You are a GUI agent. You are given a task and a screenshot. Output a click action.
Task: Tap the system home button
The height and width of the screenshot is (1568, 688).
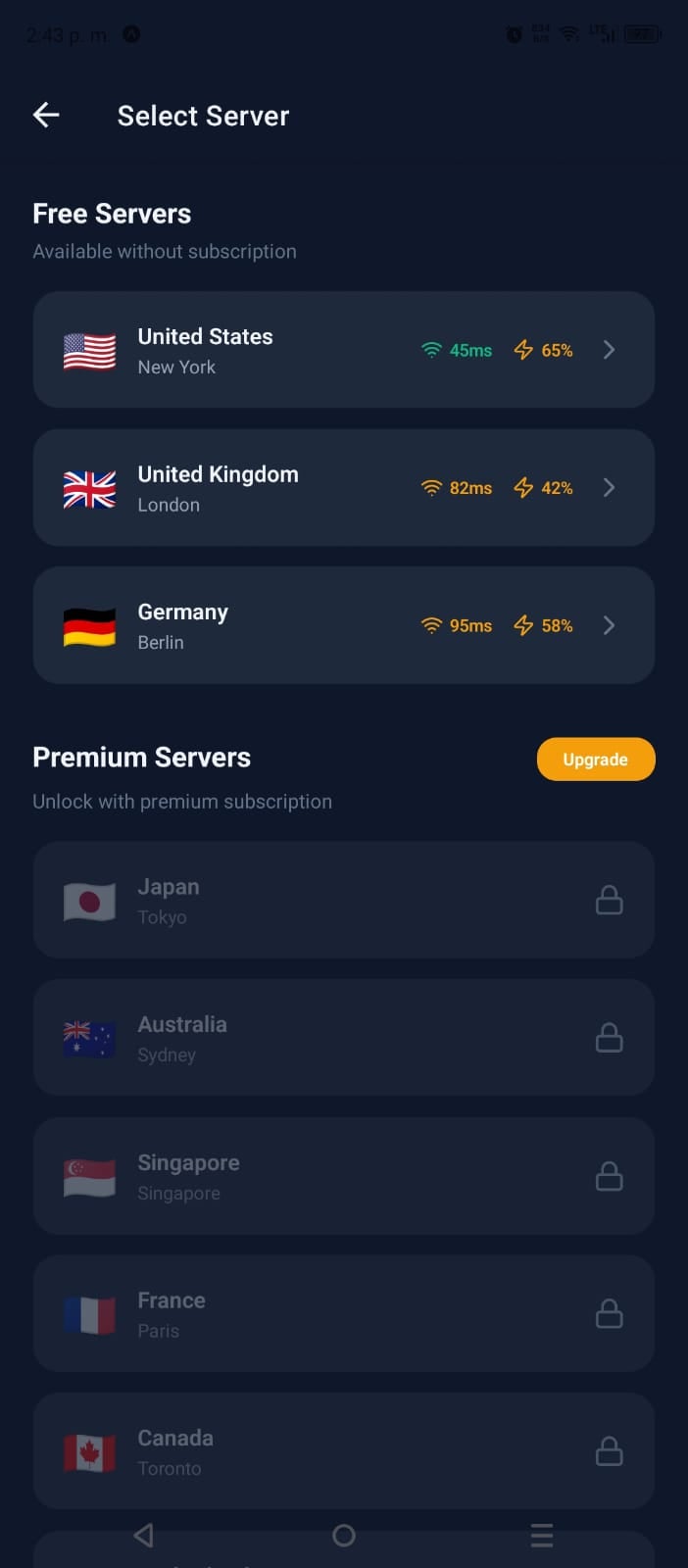[x=344, y=1536]
